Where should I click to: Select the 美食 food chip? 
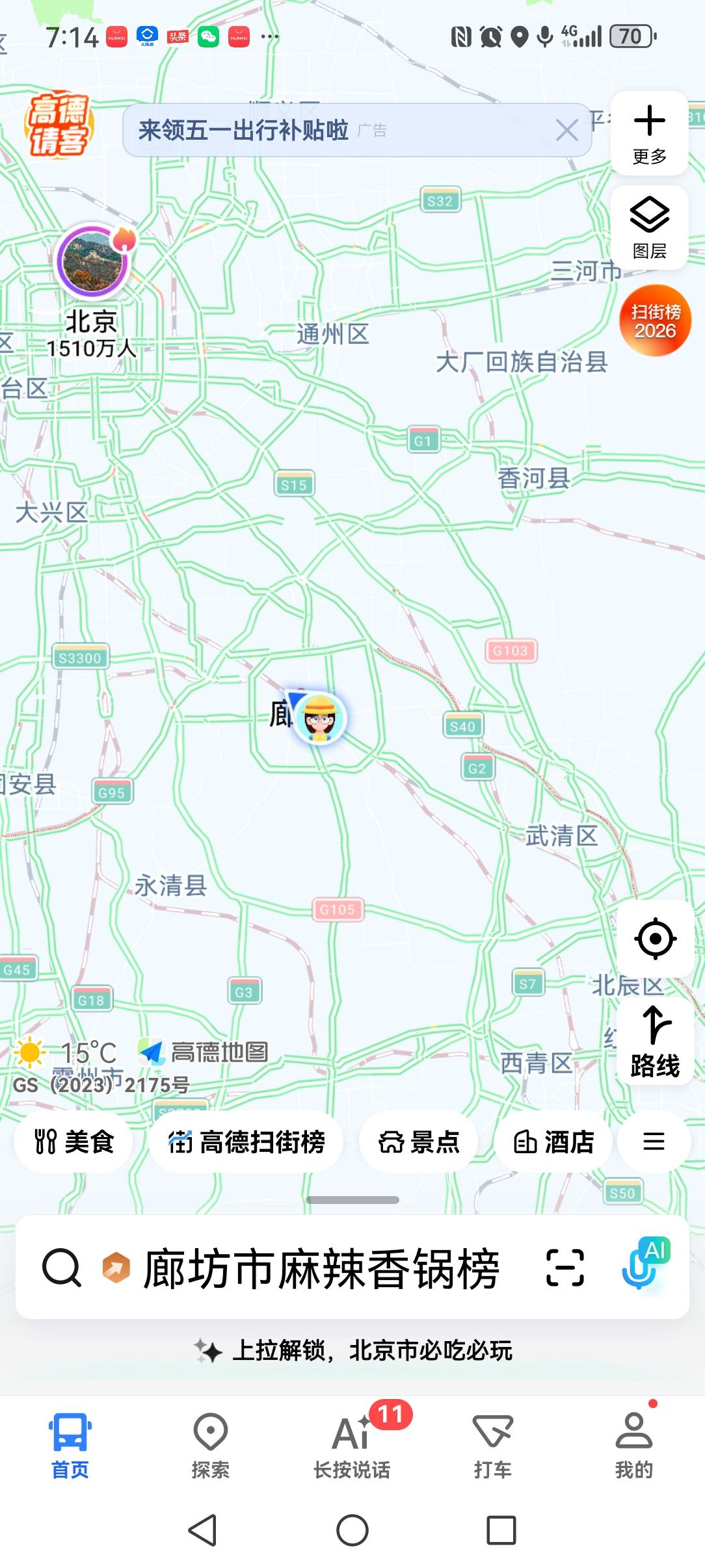(x=73, y=1142)
